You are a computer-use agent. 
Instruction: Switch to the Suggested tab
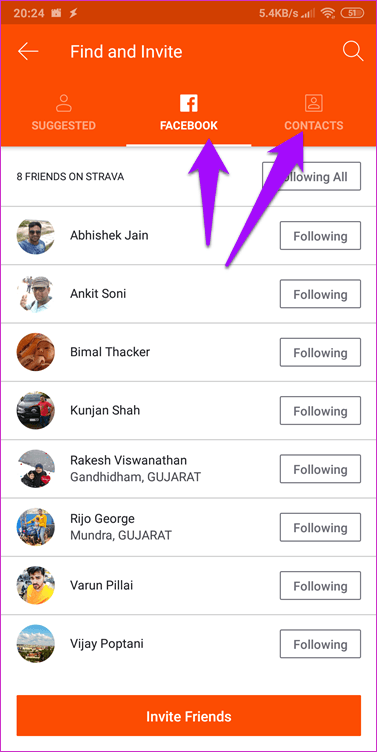pyautogui.click(x=63, y=113)
